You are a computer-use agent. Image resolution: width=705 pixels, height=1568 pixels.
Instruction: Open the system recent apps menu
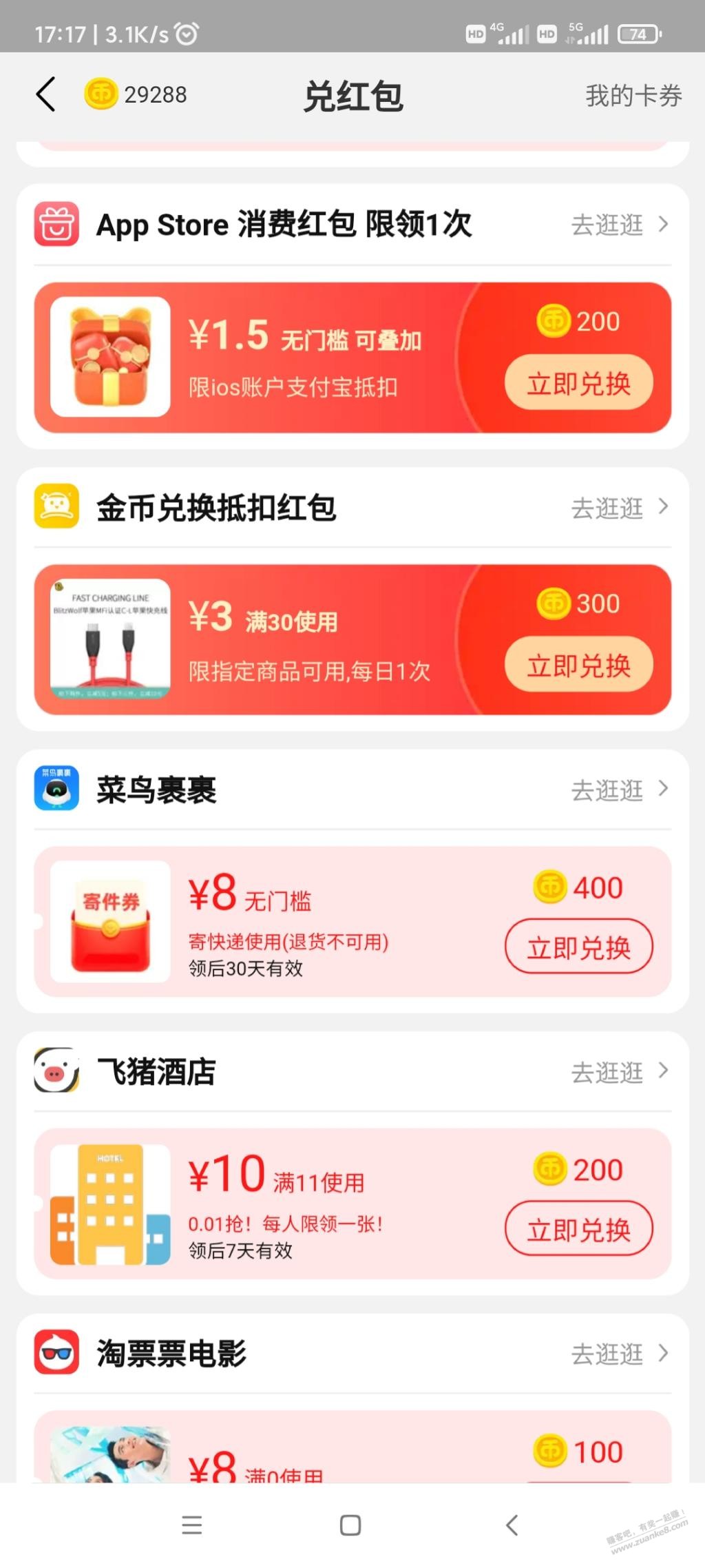pyautogui.click(x=192, y=1525)
